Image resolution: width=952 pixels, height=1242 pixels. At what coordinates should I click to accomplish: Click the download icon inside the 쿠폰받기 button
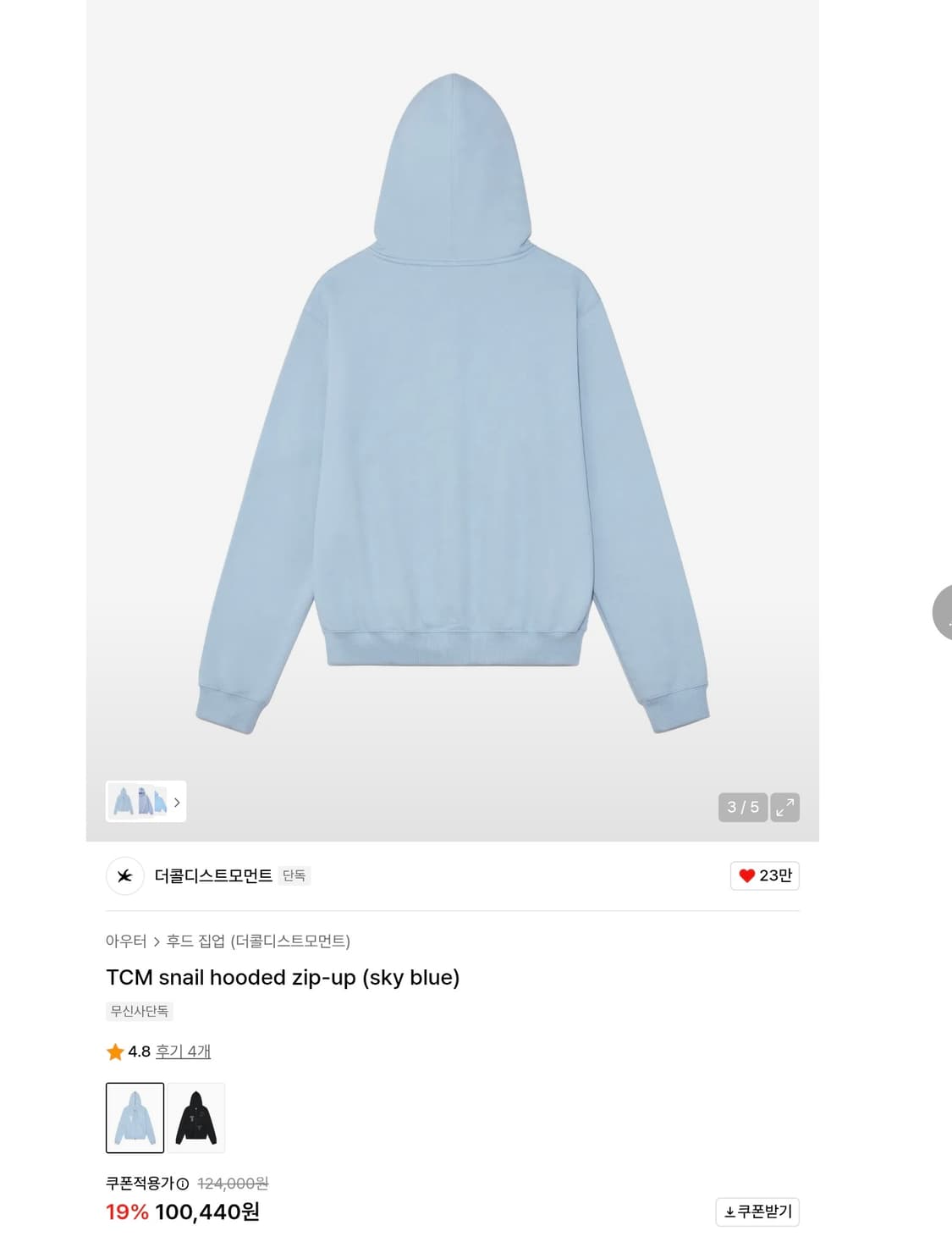click(x=729, y=1212)
